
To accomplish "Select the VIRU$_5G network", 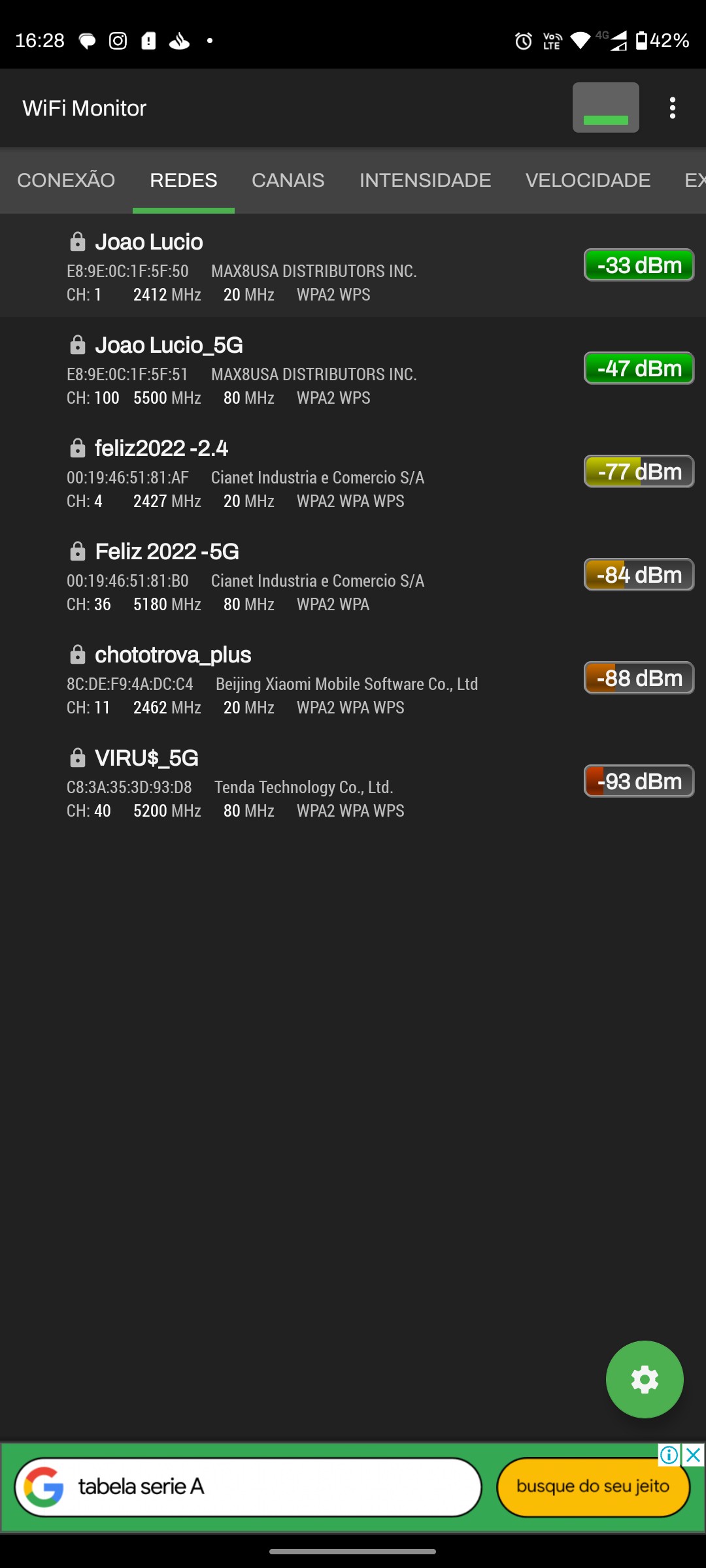I will tap(314, 783).
